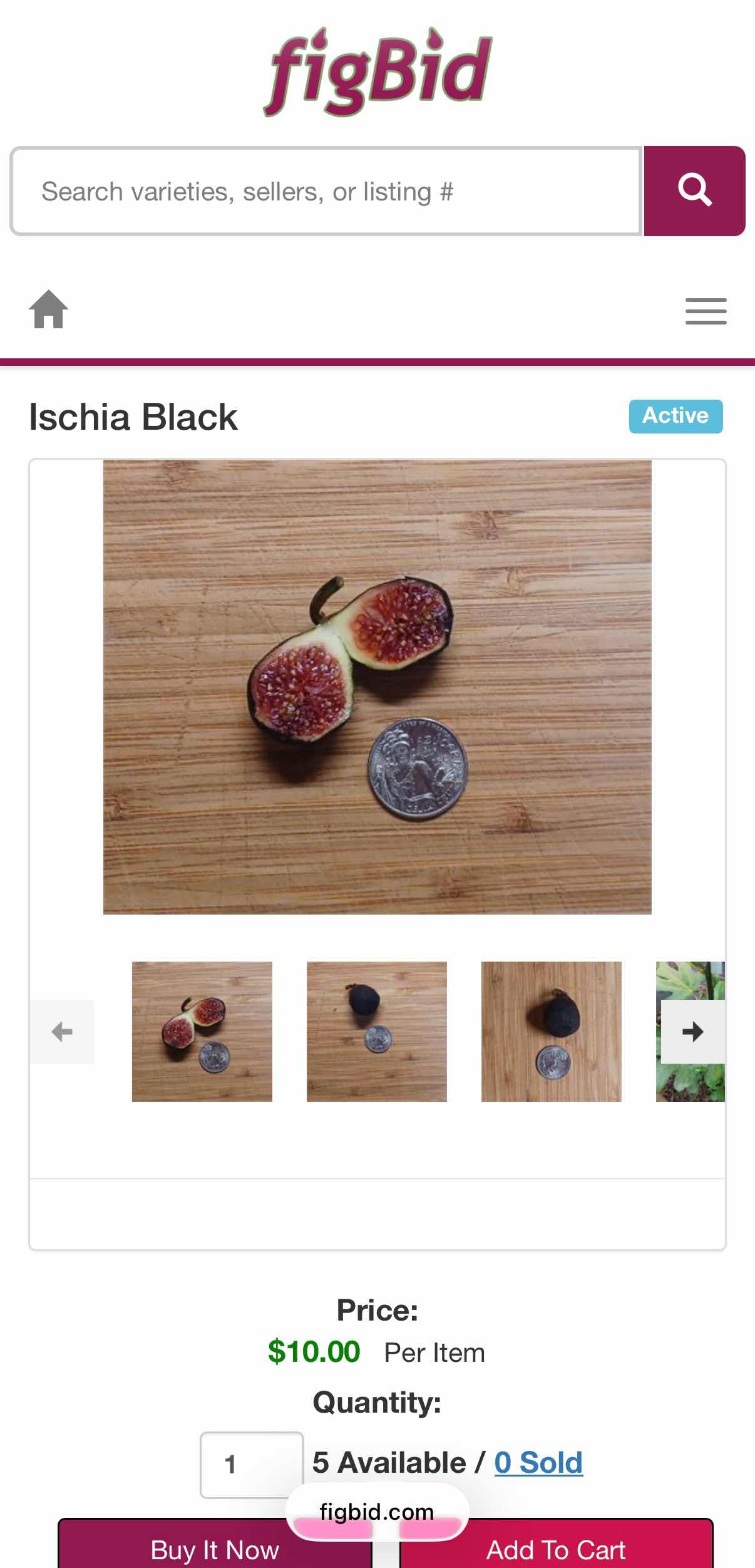
Task: Enlarge the main Ischia Black fig photo
Action: 377,687
